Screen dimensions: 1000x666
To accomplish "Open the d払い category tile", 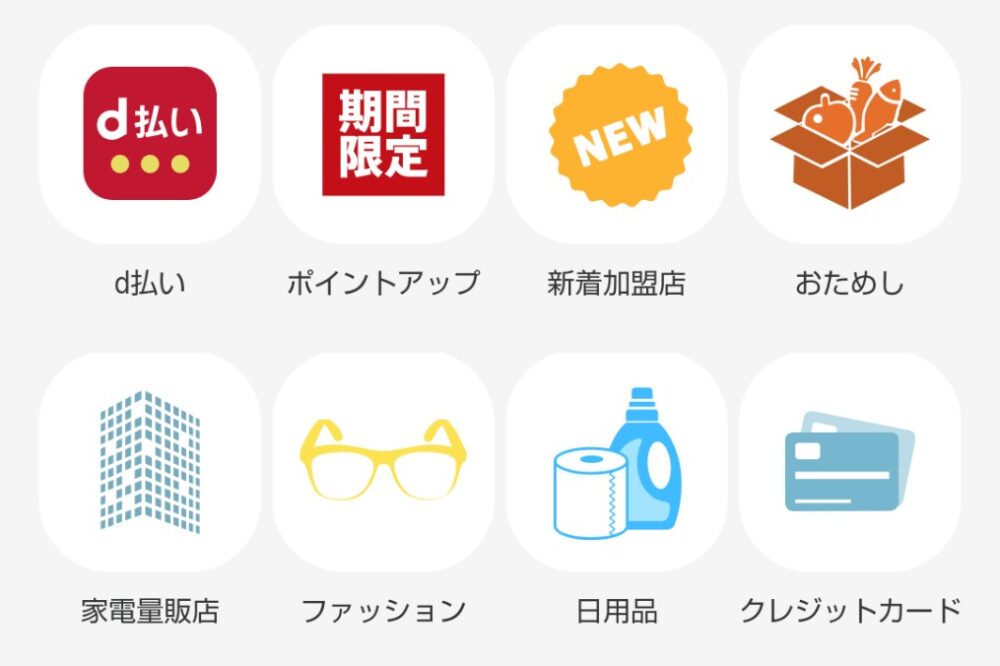I will (x=150, y=135).
